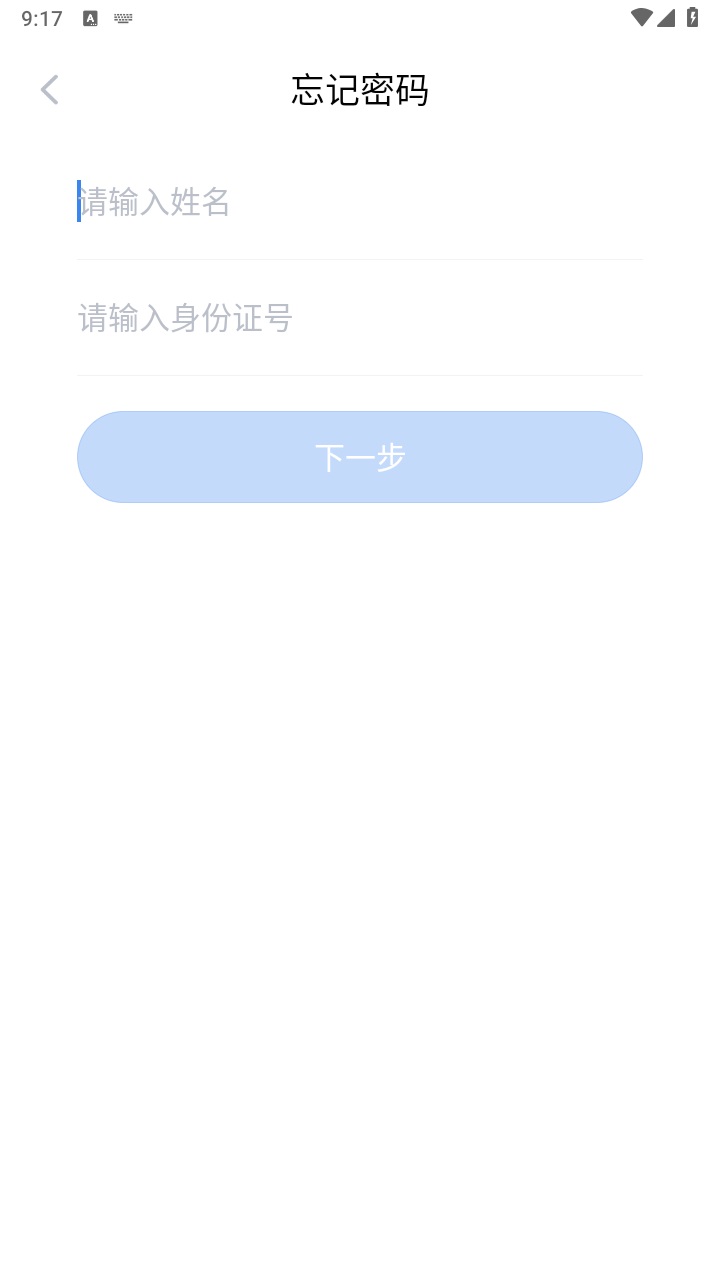Tap the blinking cursor in name input
Image resolution: width=720 pixels, height=1280 pixels.
(79, 203)
